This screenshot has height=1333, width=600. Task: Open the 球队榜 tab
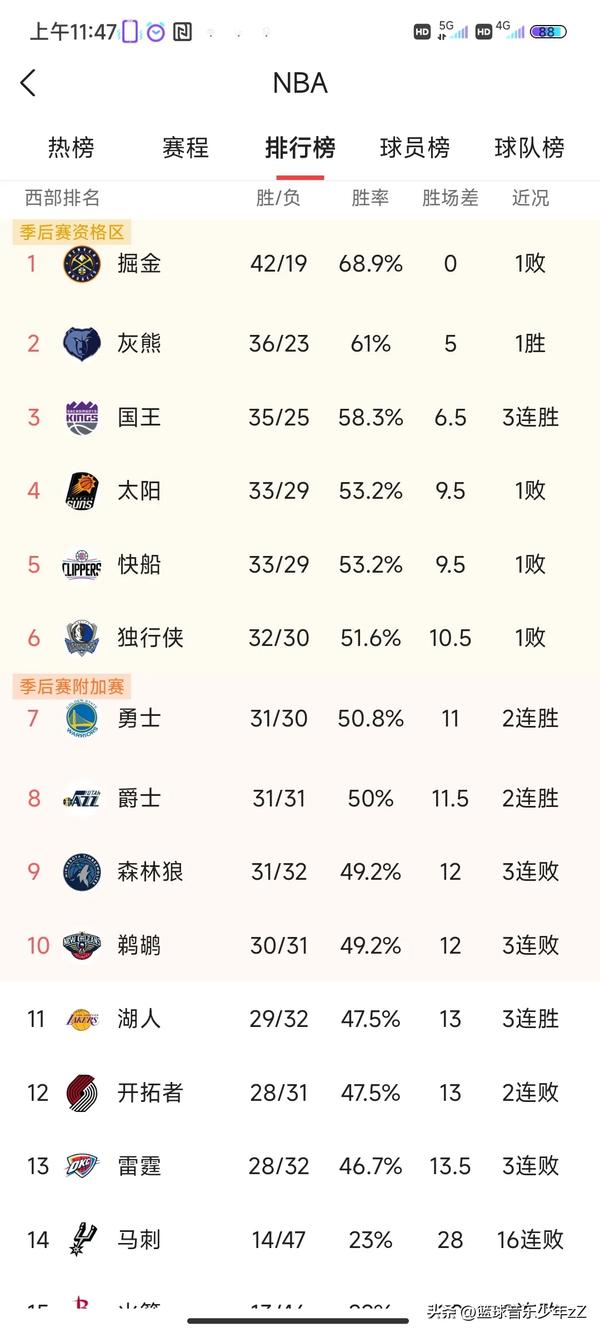pos(529,148)
